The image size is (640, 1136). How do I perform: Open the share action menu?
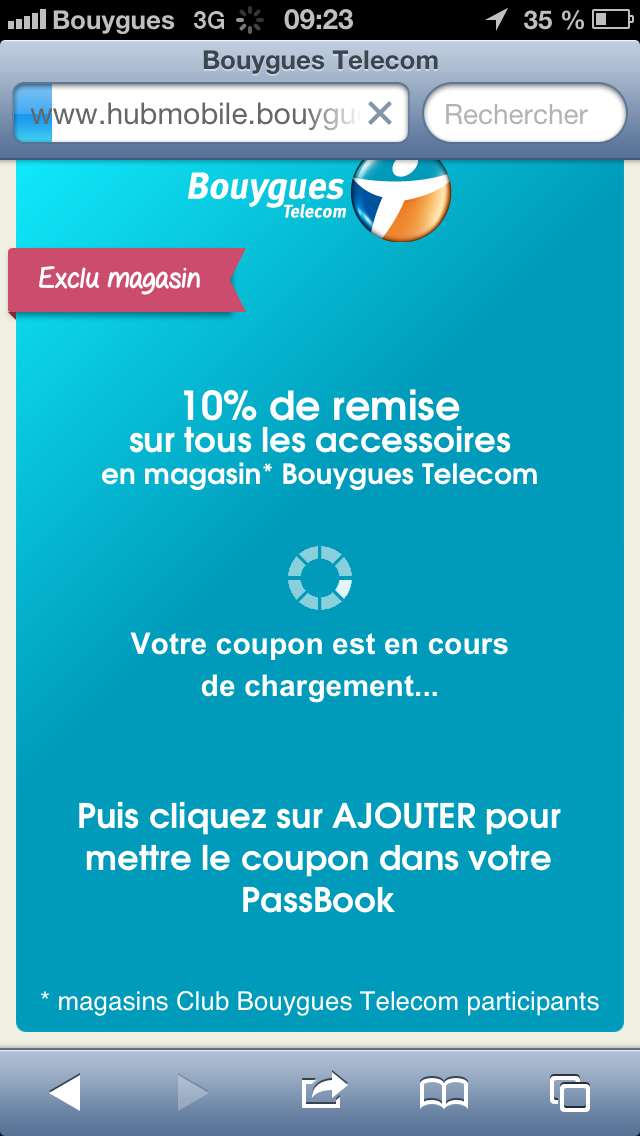click(x=324, y=1091)
